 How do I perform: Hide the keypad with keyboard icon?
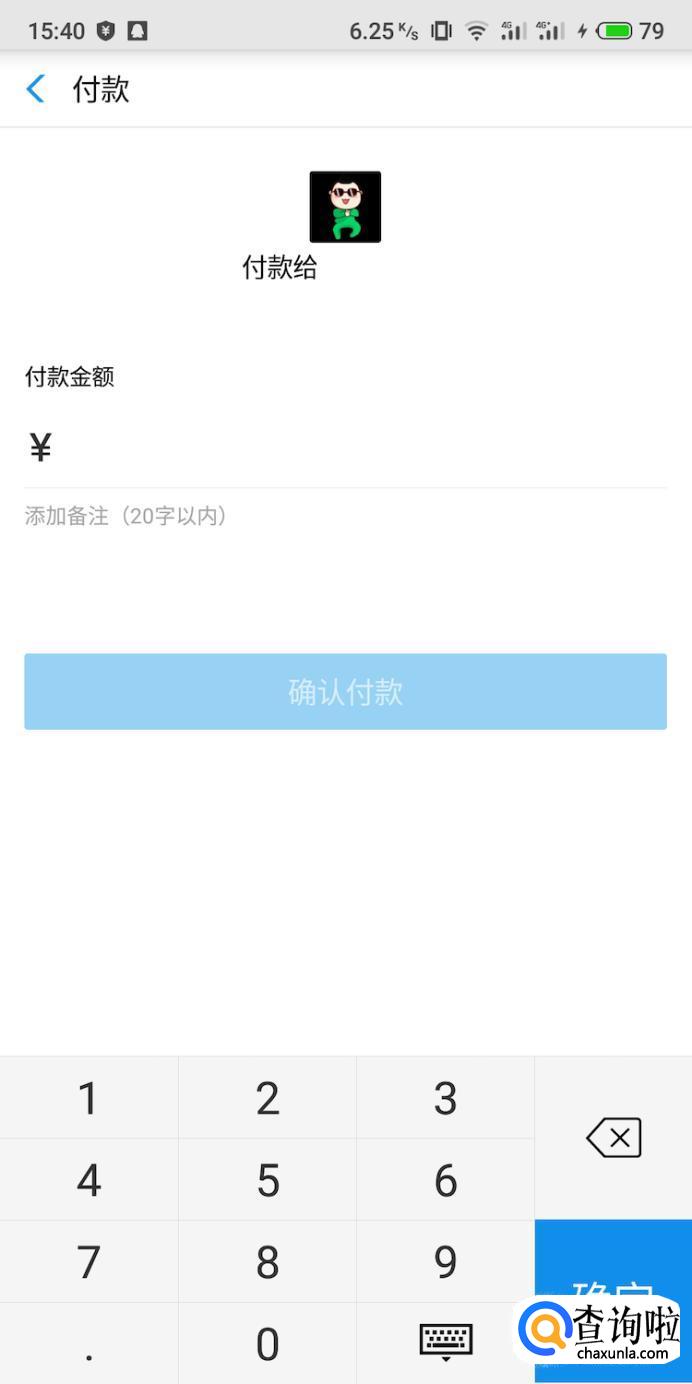click(445, 1341)
